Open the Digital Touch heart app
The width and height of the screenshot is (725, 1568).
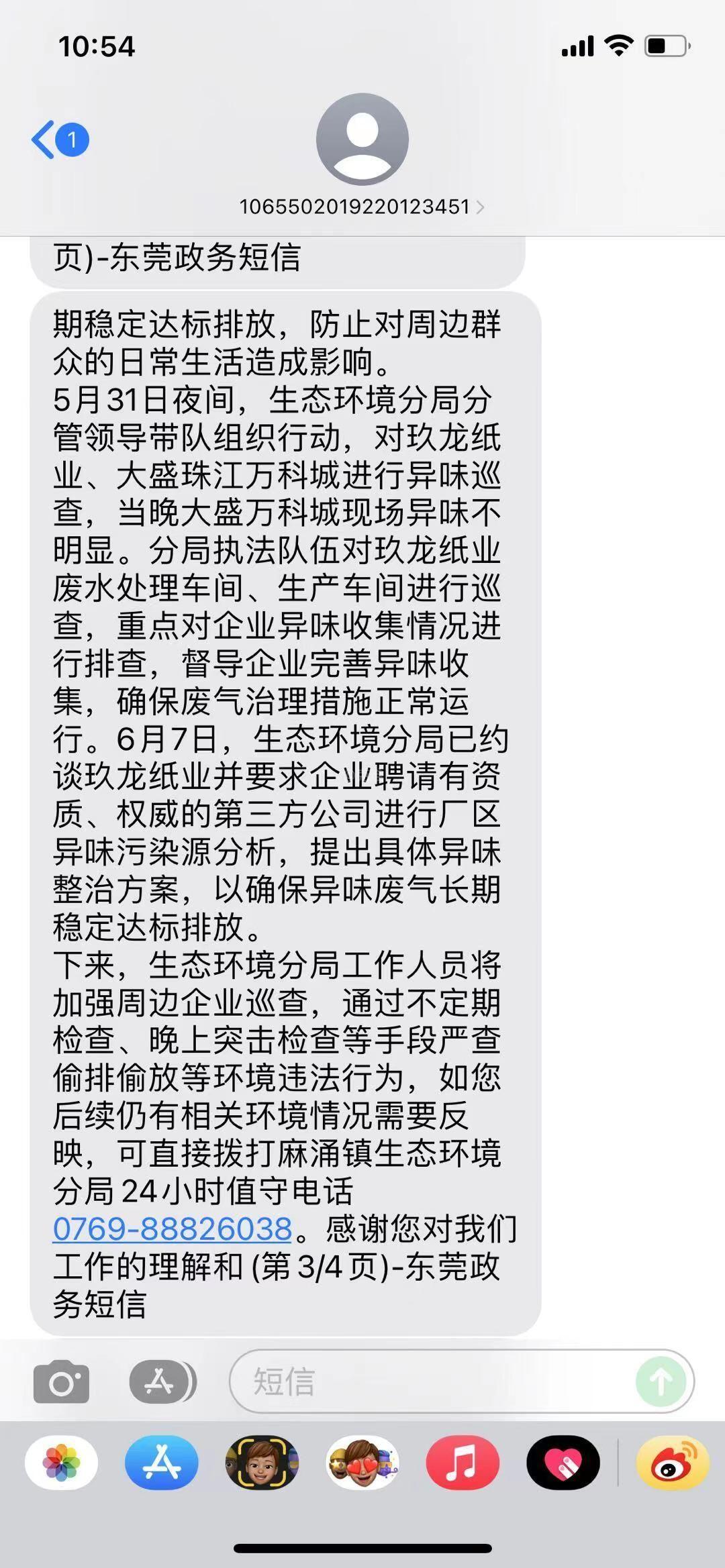pos(563,1463)
